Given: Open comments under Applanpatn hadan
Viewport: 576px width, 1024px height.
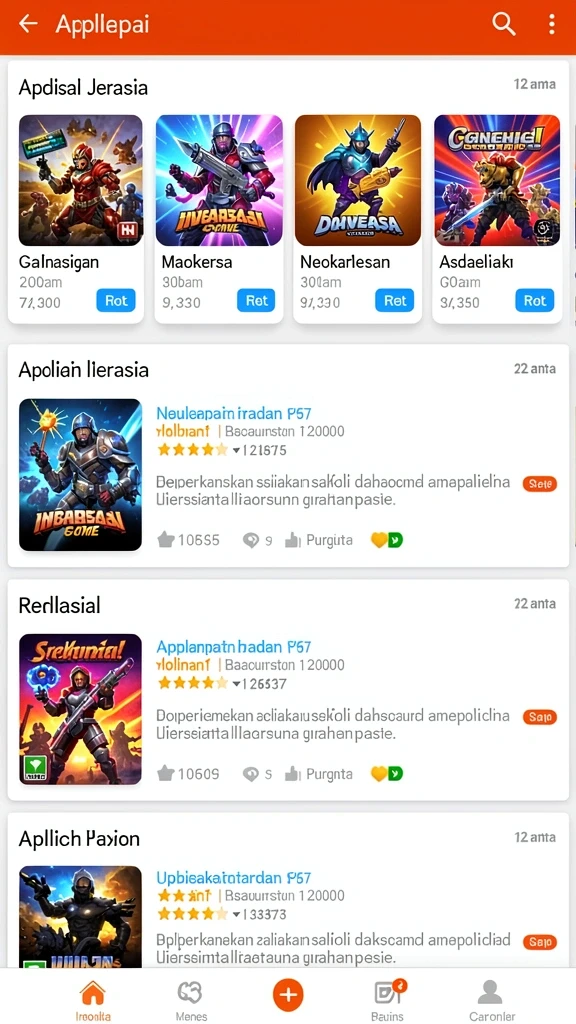Looking at the screenshot, I should [257, 775].
